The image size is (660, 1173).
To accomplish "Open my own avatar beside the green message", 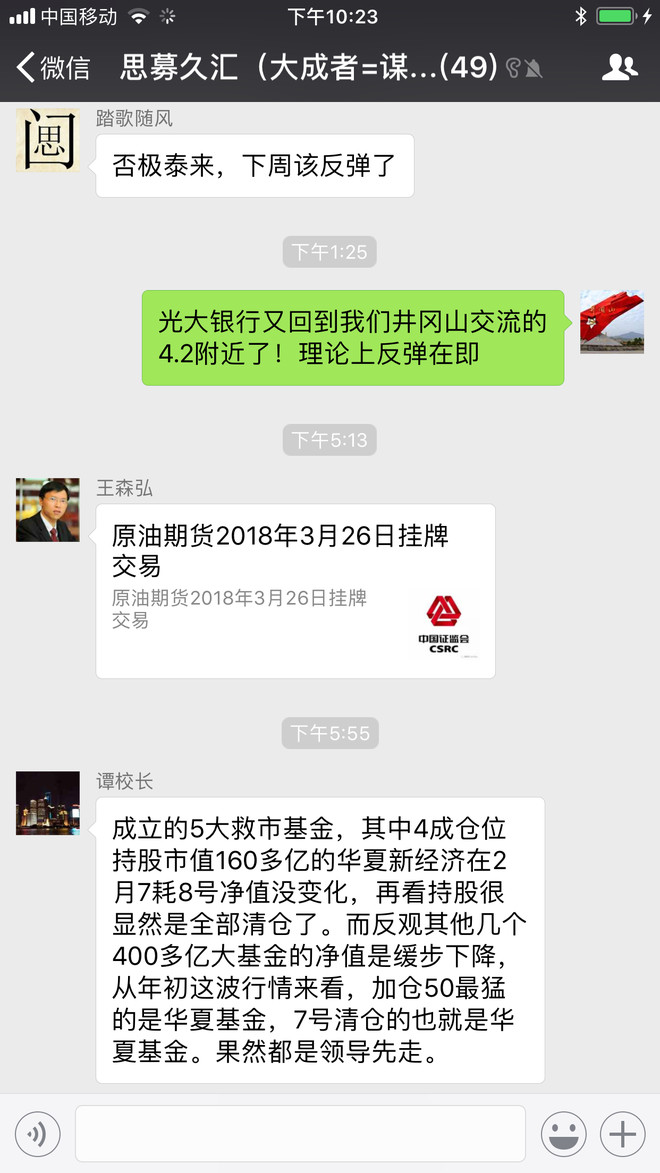I will click(x=612, y=322).
